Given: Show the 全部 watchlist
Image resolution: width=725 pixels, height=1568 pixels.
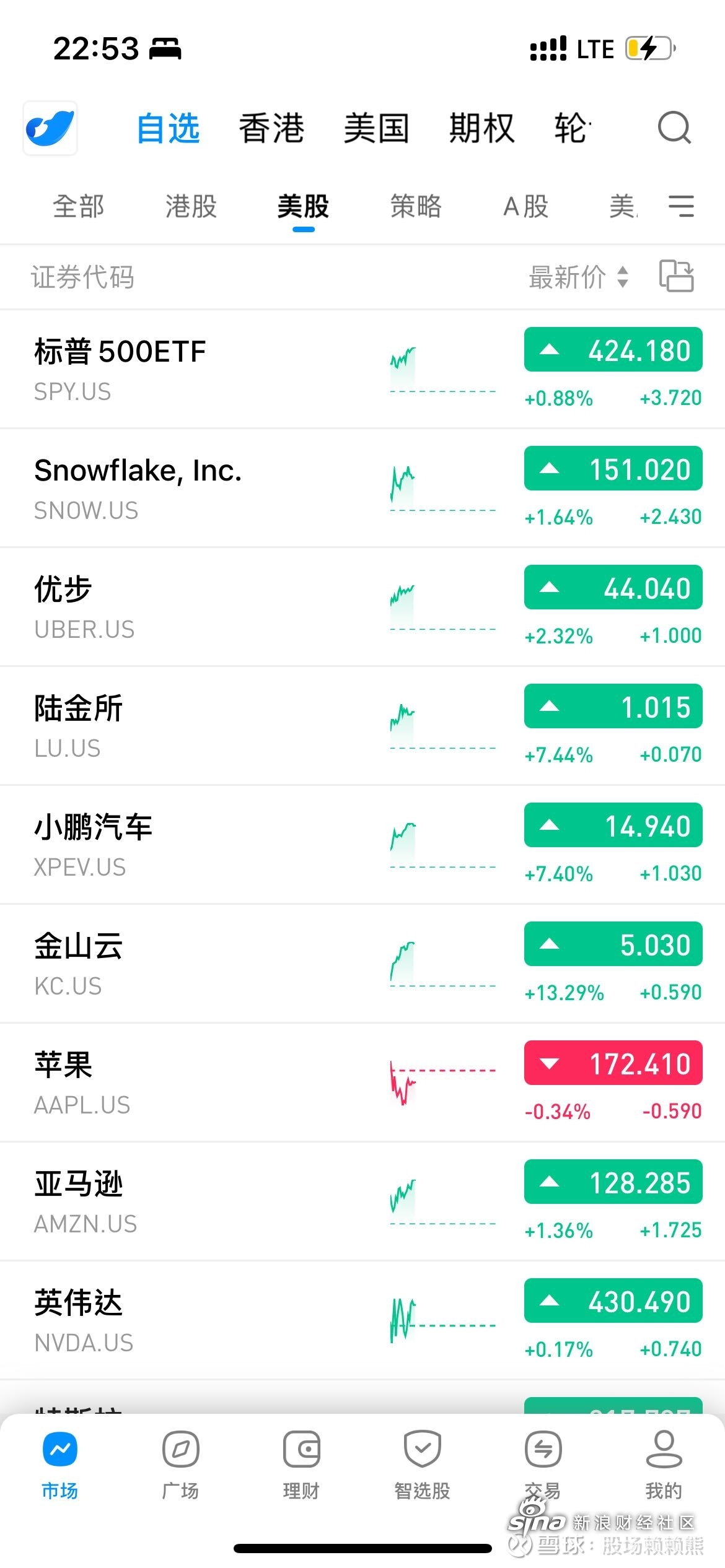Looking at the screenshot, I should point(79,206).
